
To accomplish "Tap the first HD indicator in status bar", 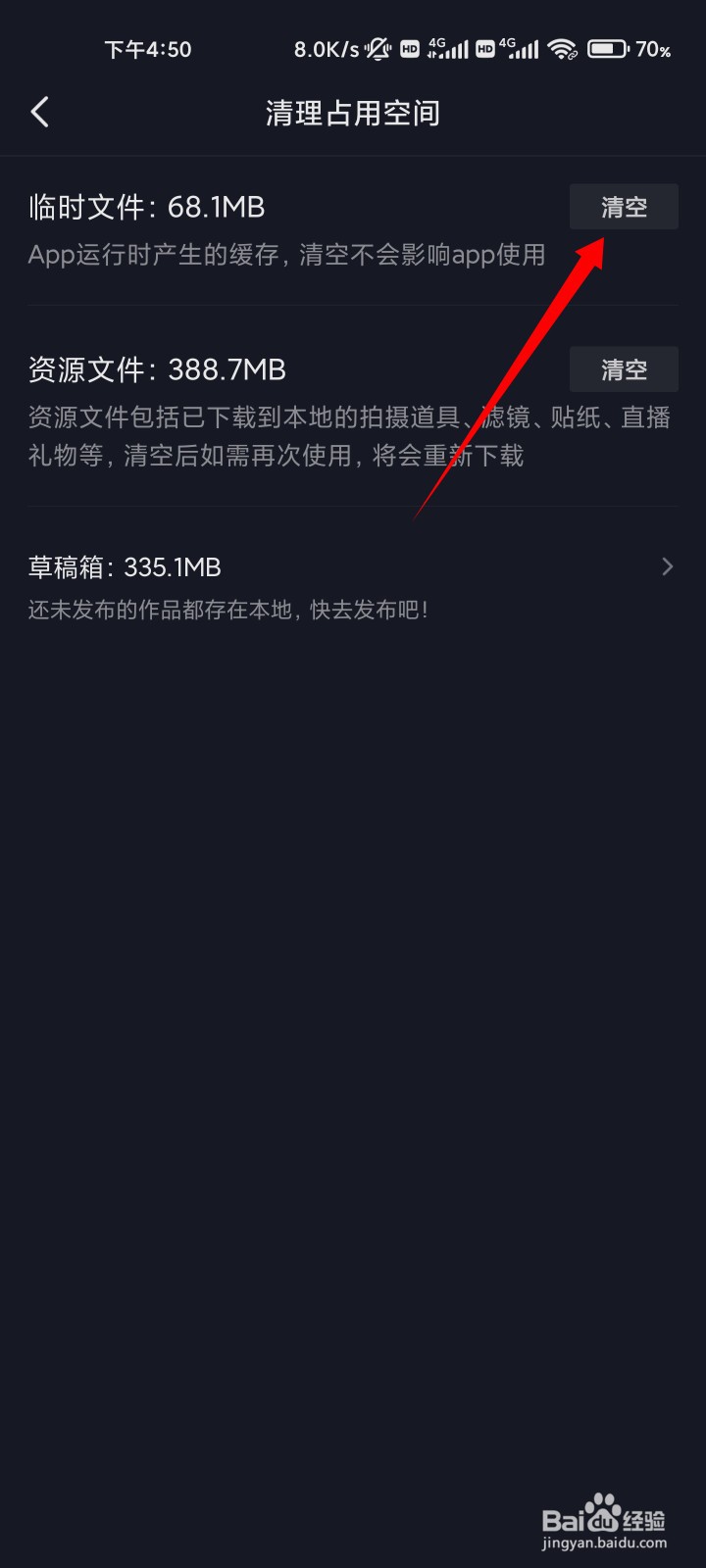I will click(410, 49).
